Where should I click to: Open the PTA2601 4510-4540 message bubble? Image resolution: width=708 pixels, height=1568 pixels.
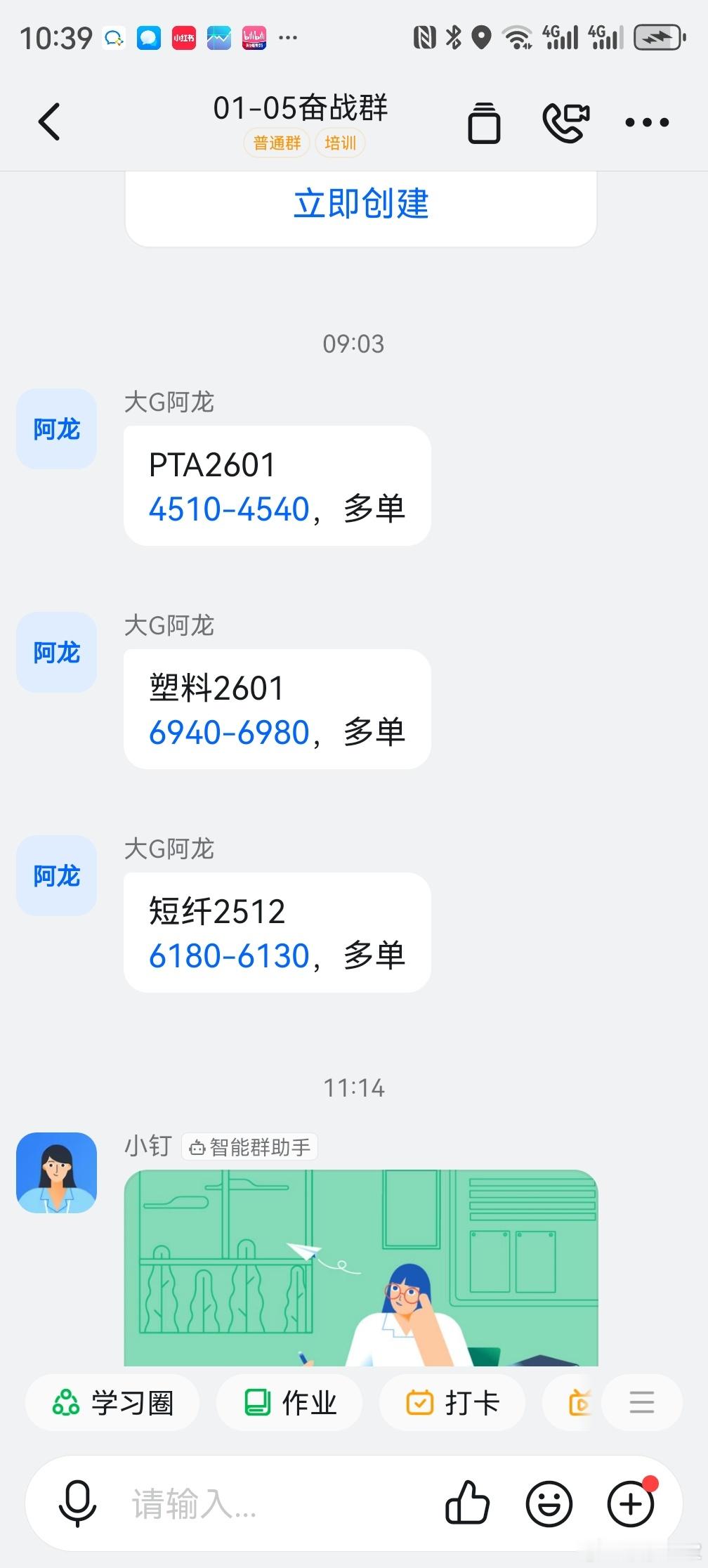276,485
